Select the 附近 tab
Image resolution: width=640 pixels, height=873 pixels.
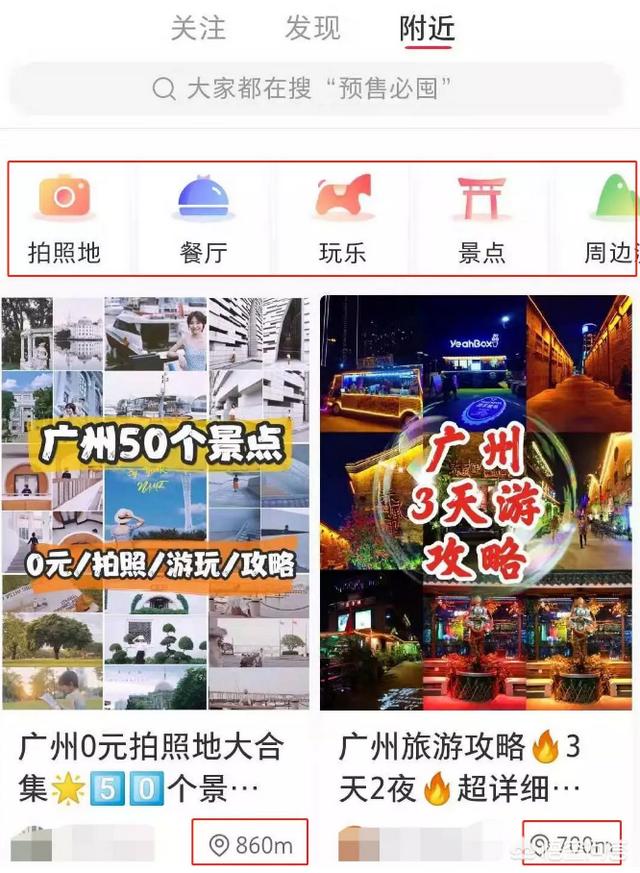tap(427, 29)
